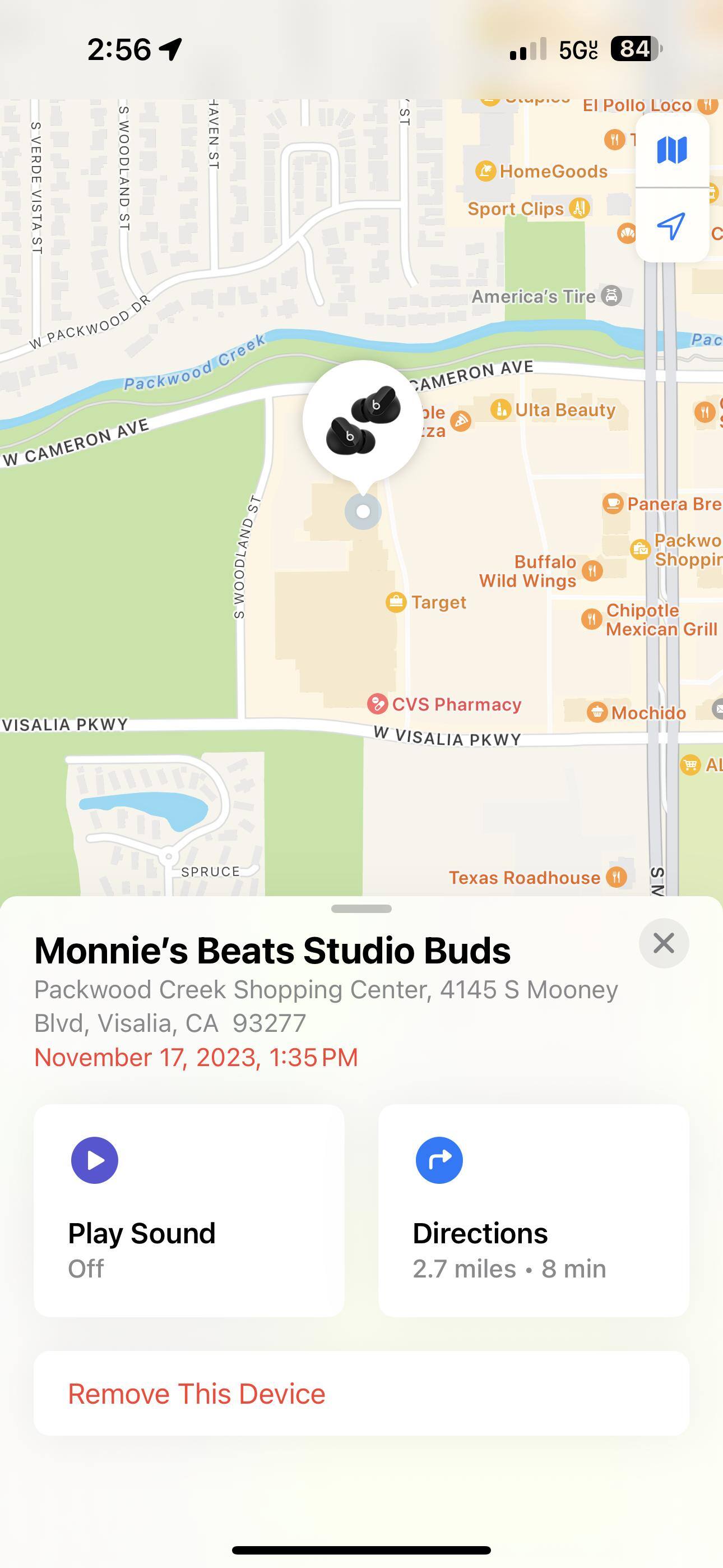The width and height of the screenshot is (723, 1568).
Task: Remove This Device from Find My
Action: pos(361,1393)
